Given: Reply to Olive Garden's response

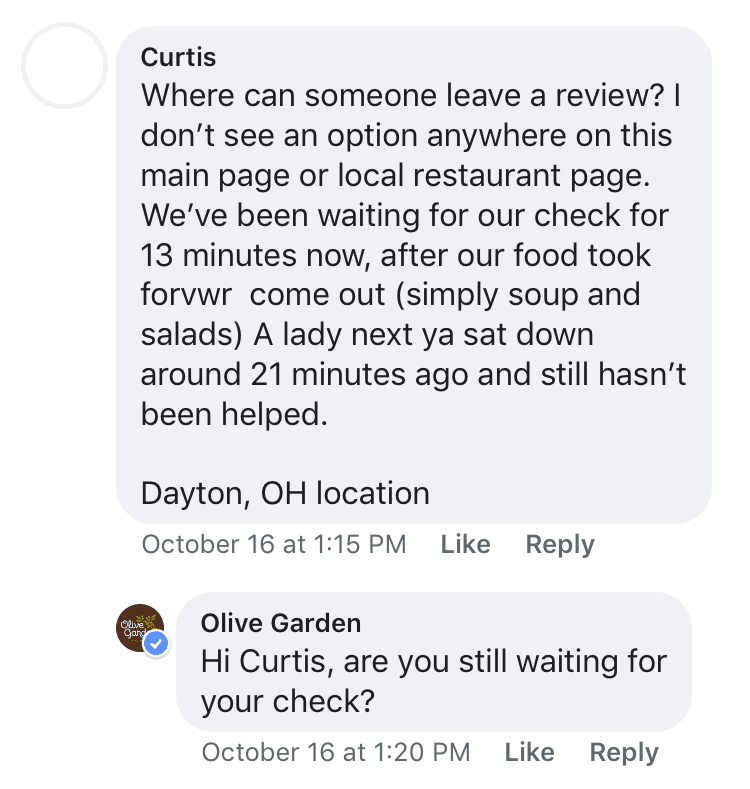Looking at the screenshot, I should click(624, 752).
